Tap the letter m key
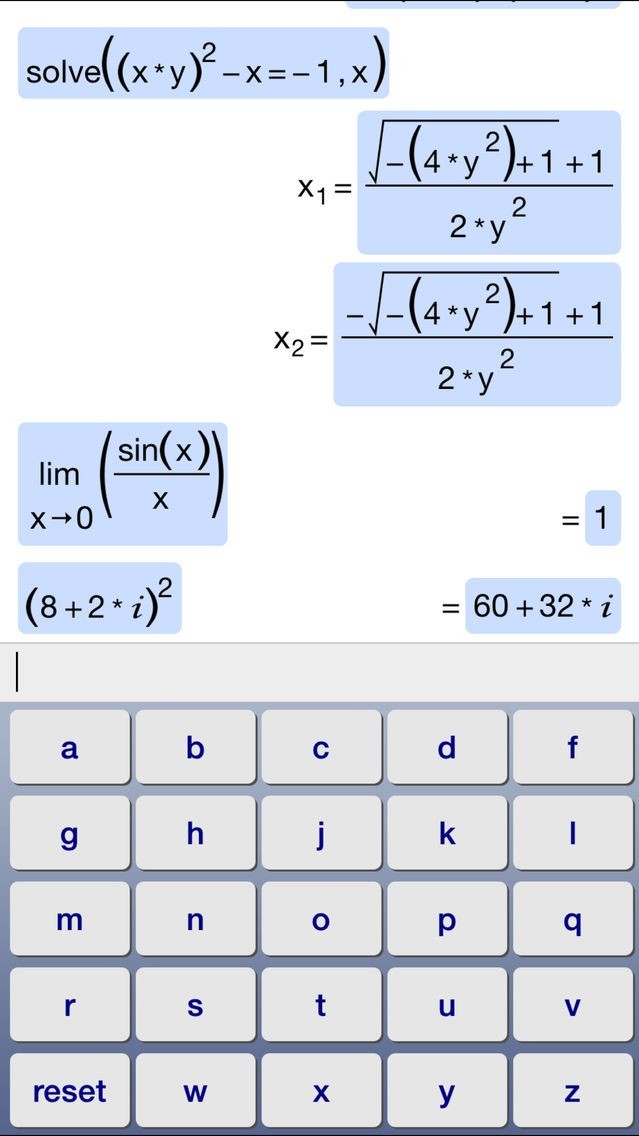This screenshot has height=1136, width=639. pyautogui.click(x=69, y=919)
